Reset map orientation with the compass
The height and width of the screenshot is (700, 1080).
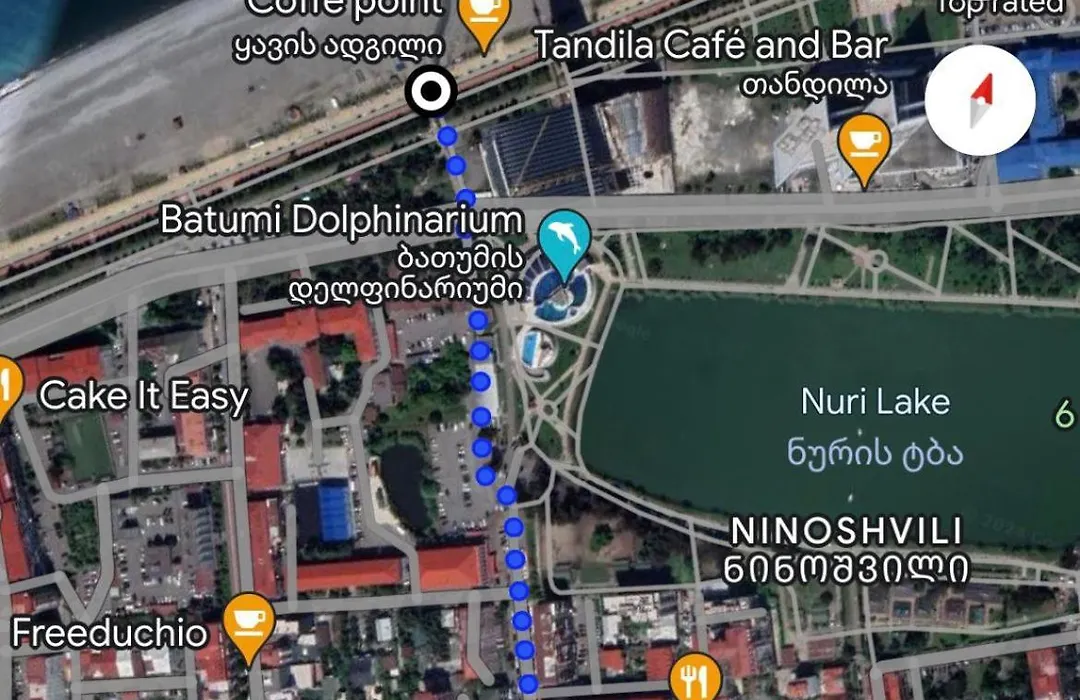pos(979,100)
